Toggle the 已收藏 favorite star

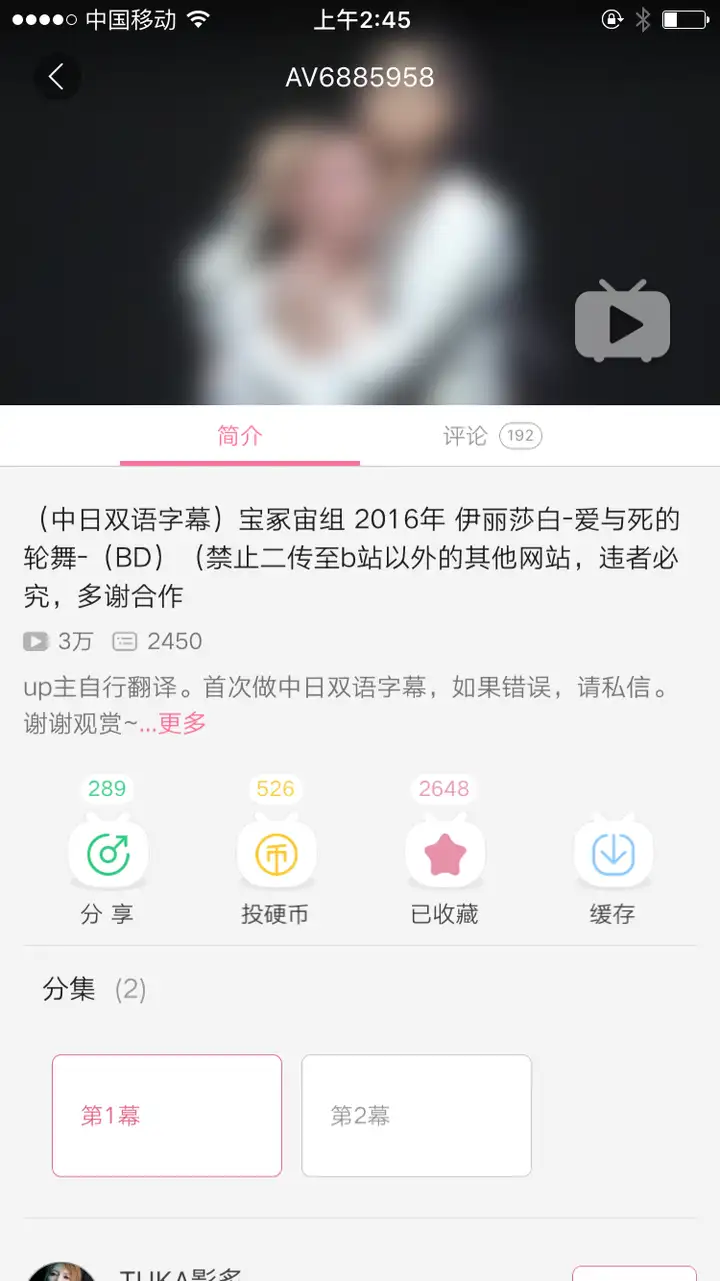click(x=444, y=855)
